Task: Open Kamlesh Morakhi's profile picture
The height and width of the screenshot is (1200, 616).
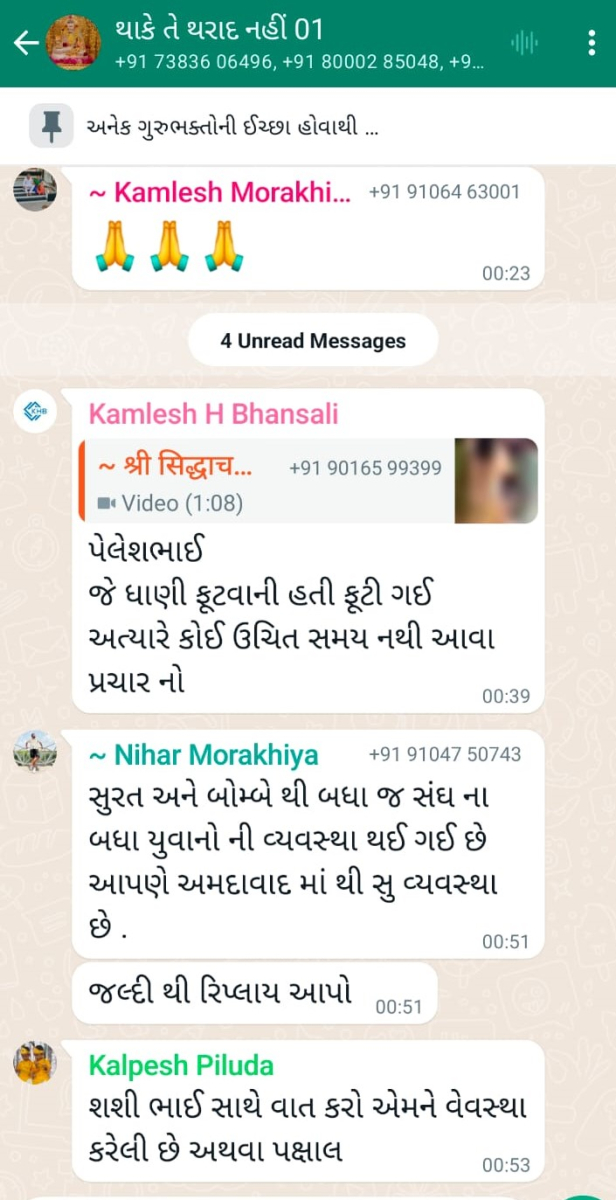Action: [x=35, y=189]
